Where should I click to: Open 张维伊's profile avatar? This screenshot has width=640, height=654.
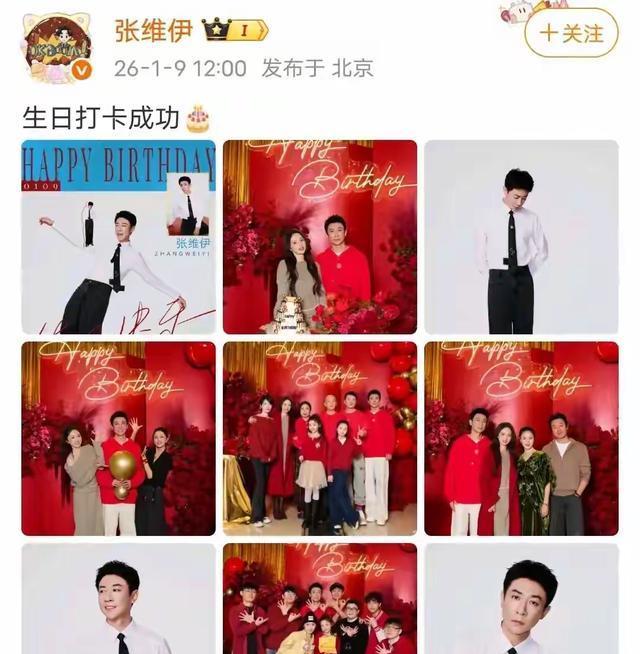coord(57,48)
